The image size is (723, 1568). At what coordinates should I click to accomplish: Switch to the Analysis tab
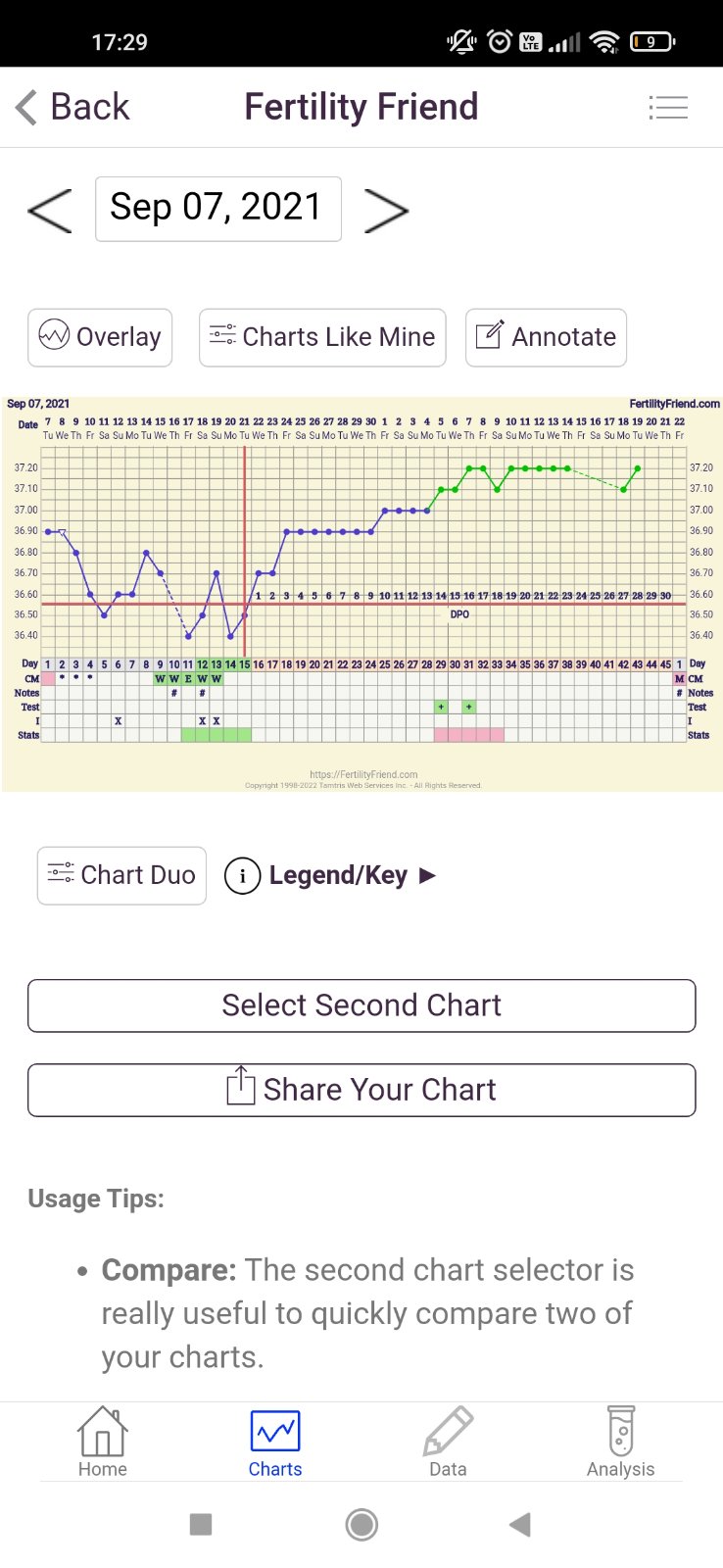tap(620, 1442)
